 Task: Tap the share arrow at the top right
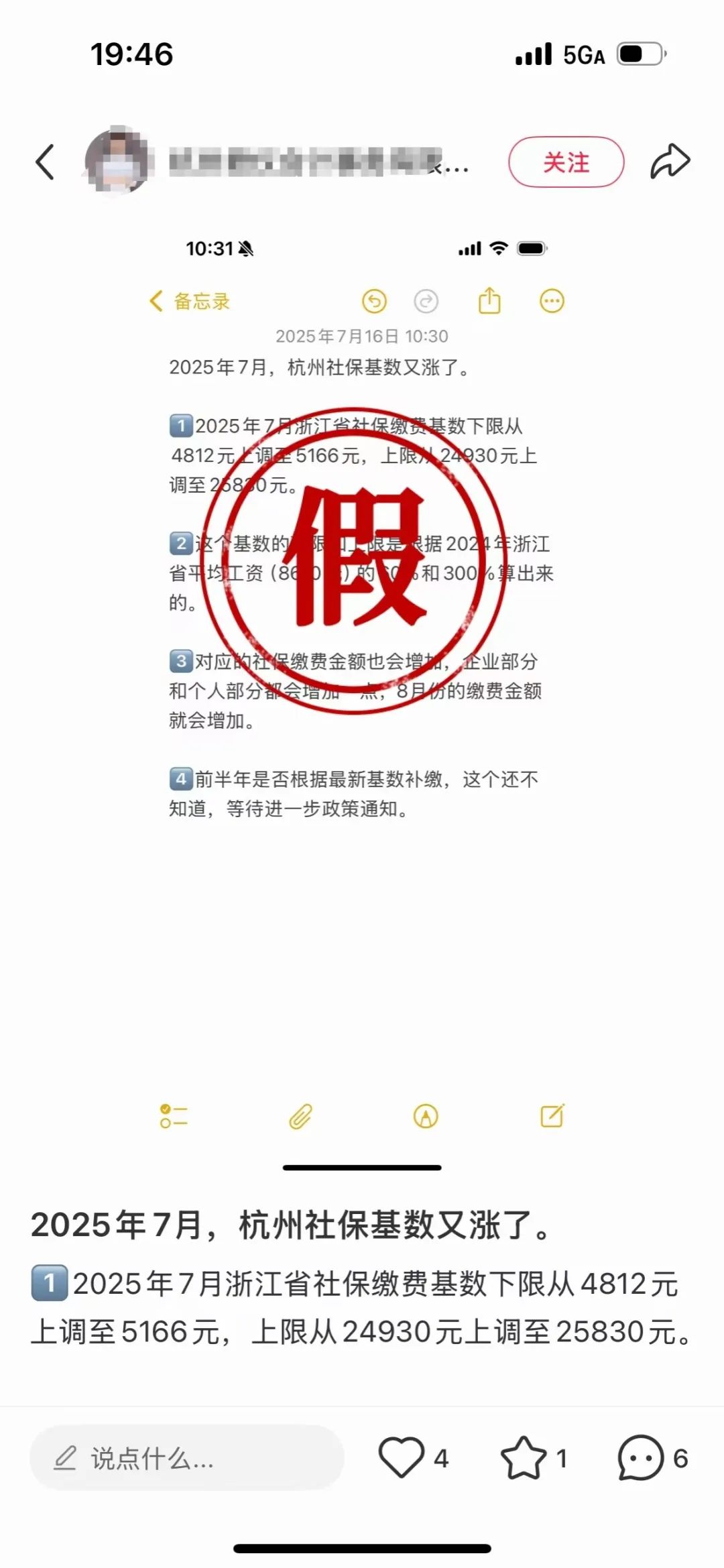670,161
